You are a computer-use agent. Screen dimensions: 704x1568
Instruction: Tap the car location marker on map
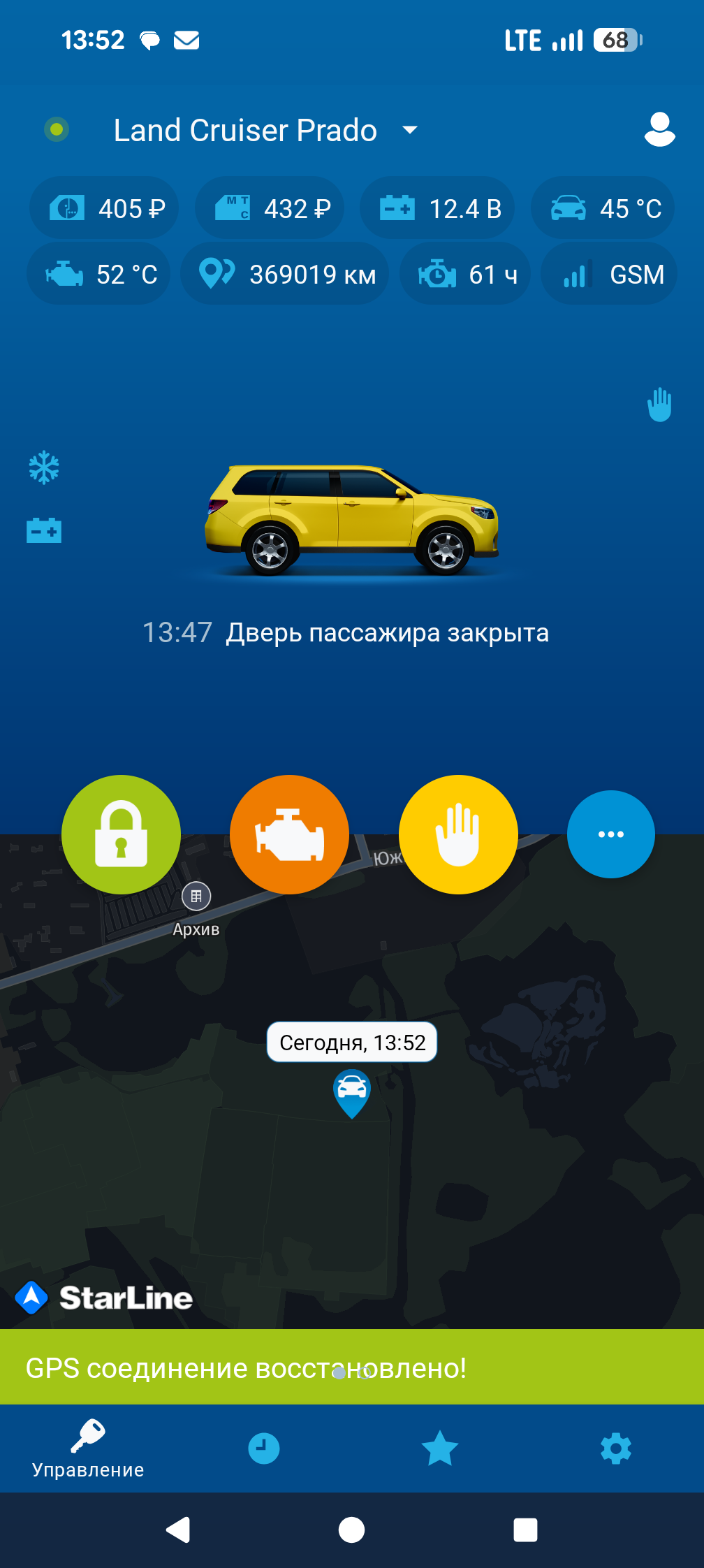point(352,1090)
